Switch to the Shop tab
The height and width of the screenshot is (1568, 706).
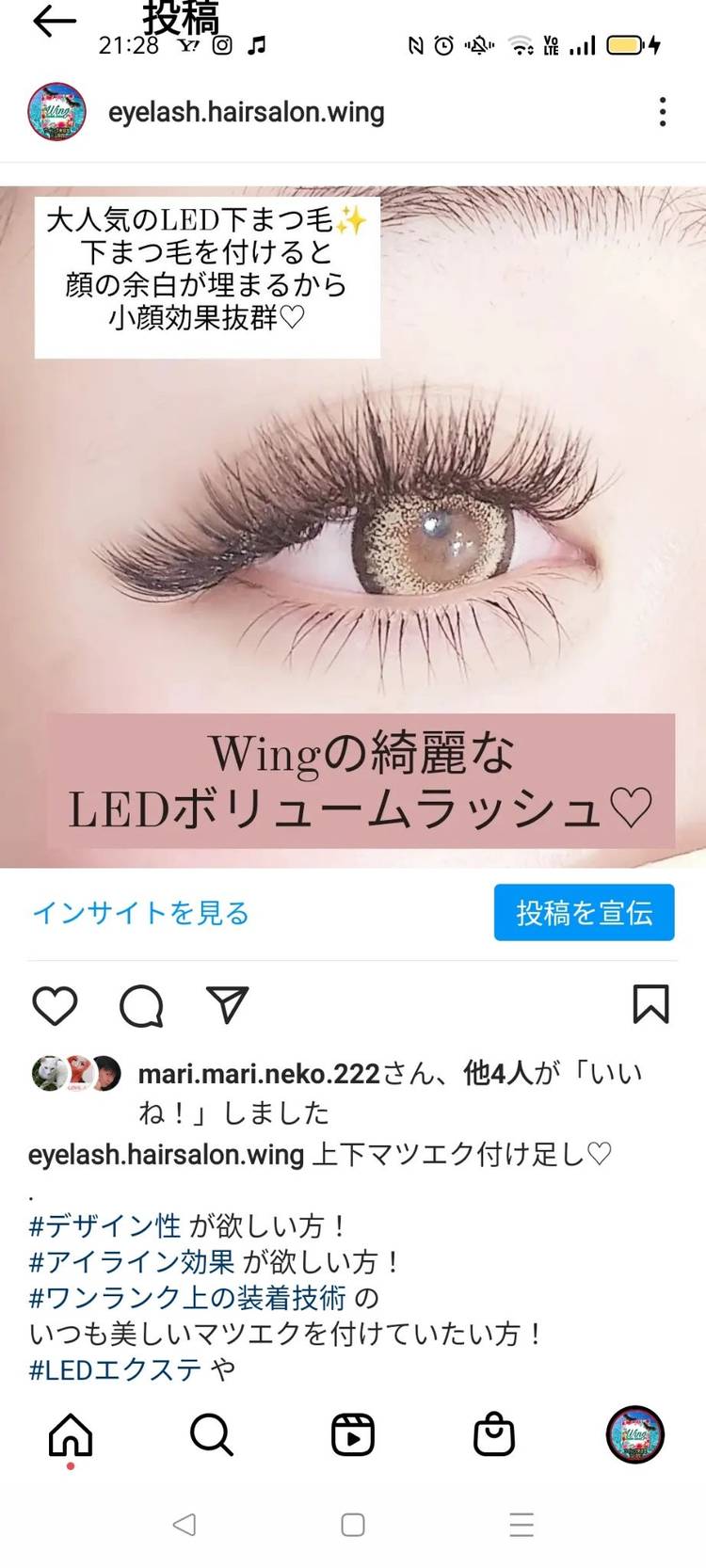tap(493, 1435)
